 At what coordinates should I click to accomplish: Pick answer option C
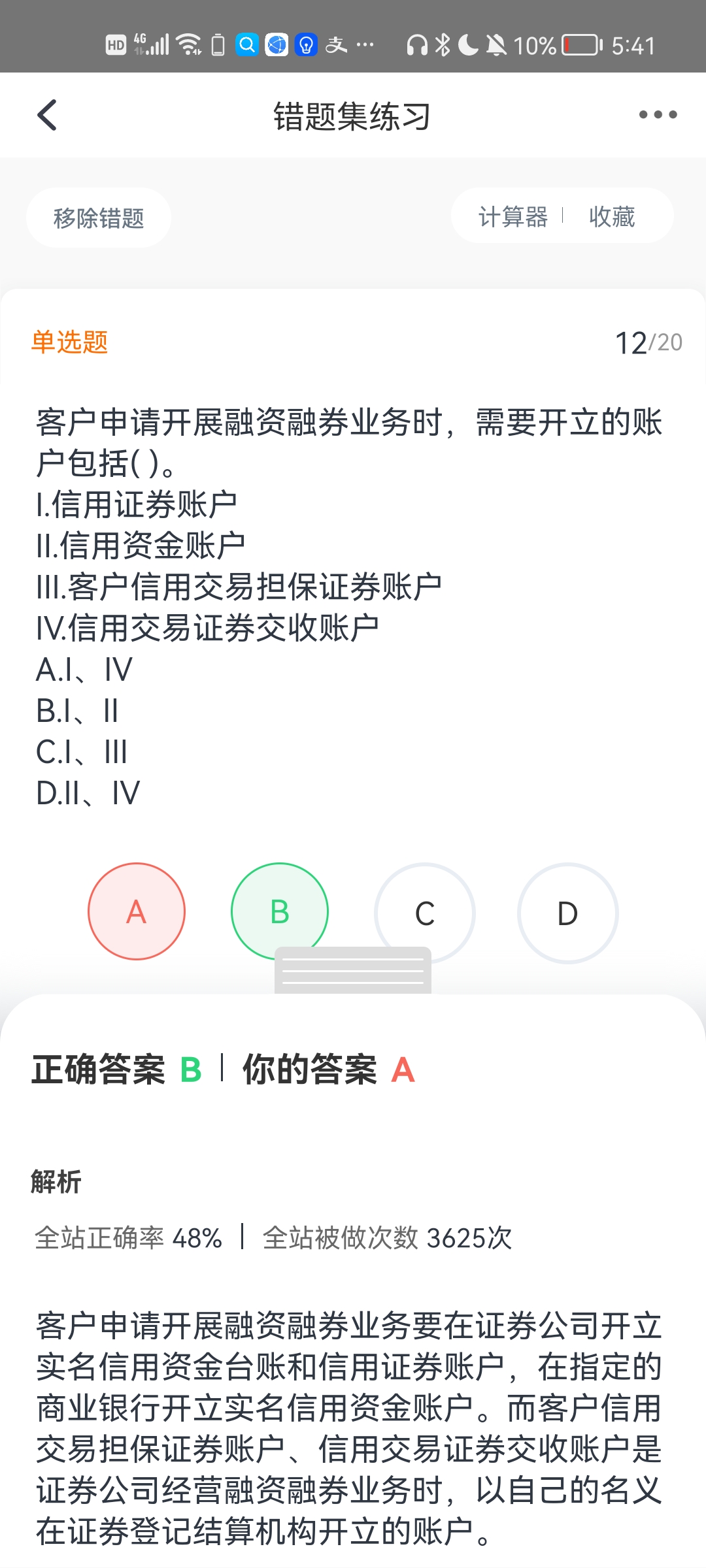(425, 908)
